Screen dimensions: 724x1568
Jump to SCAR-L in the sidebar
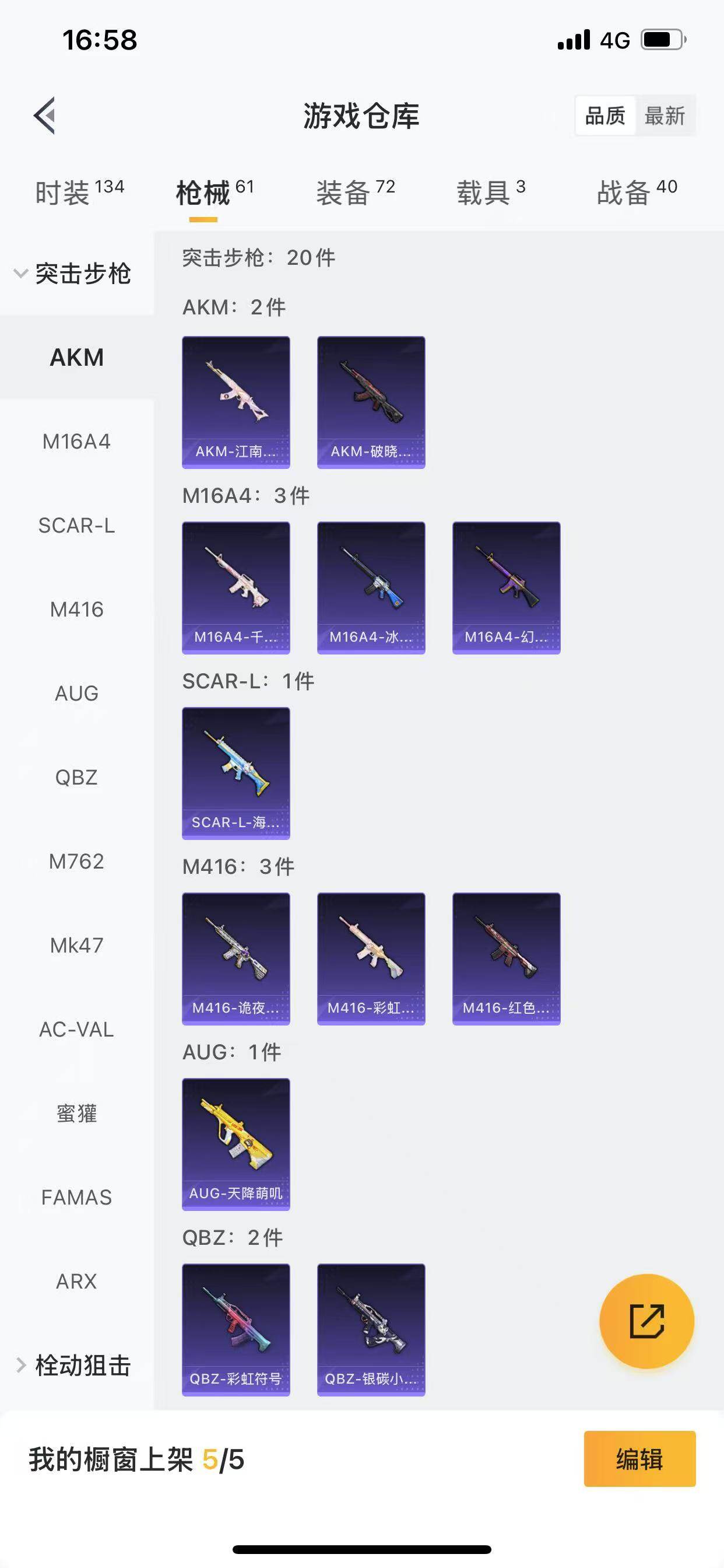pos(77,526)
